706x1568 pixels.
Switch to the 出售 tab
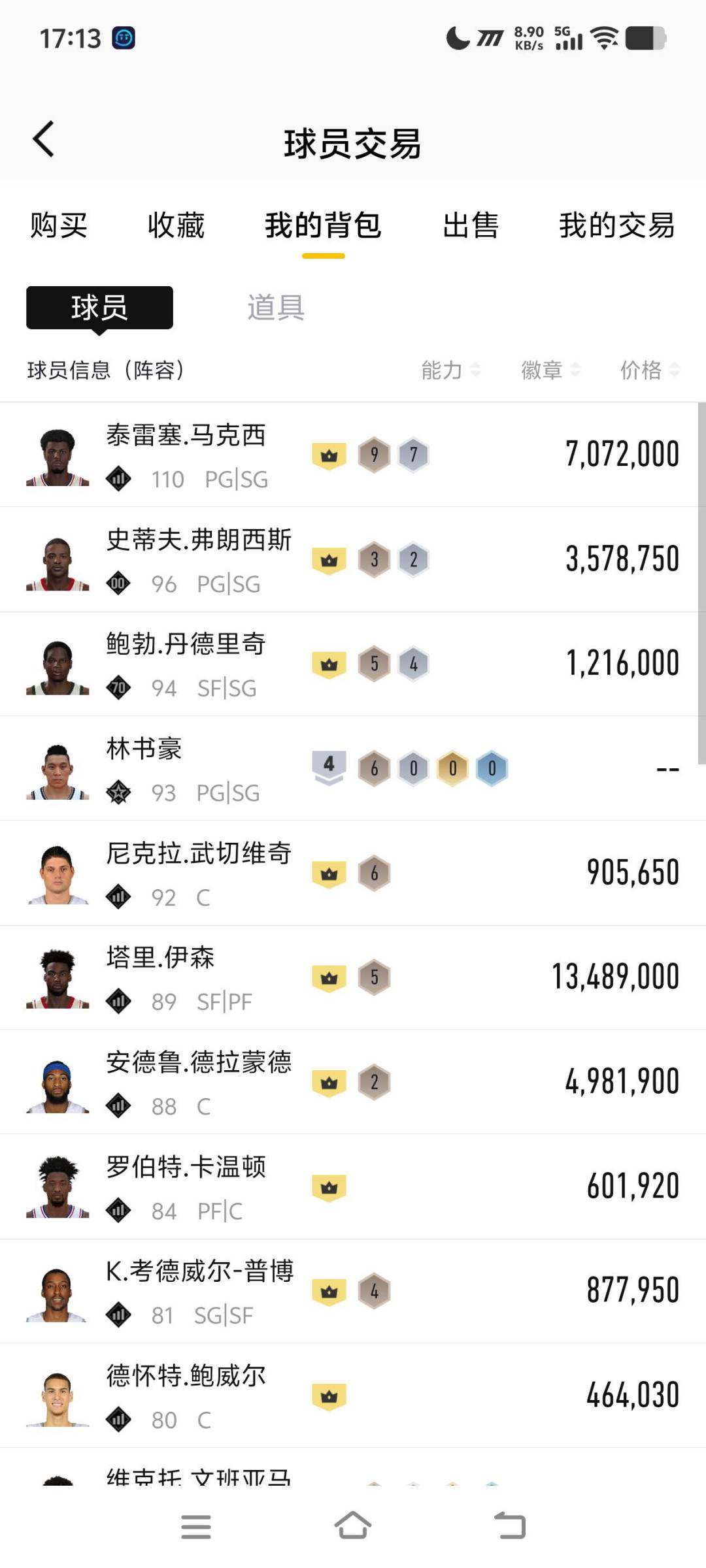[x=471, y=227]
